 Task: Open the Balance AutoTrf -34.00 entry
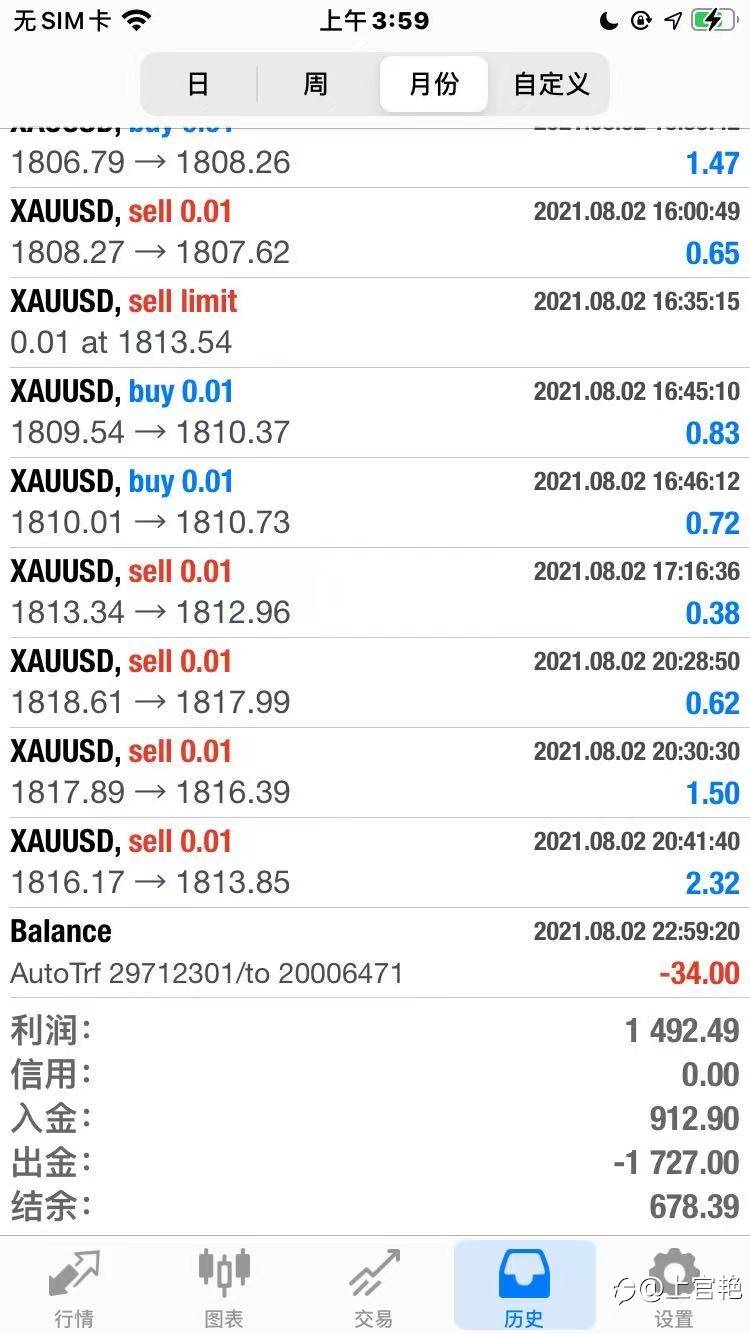375,952
